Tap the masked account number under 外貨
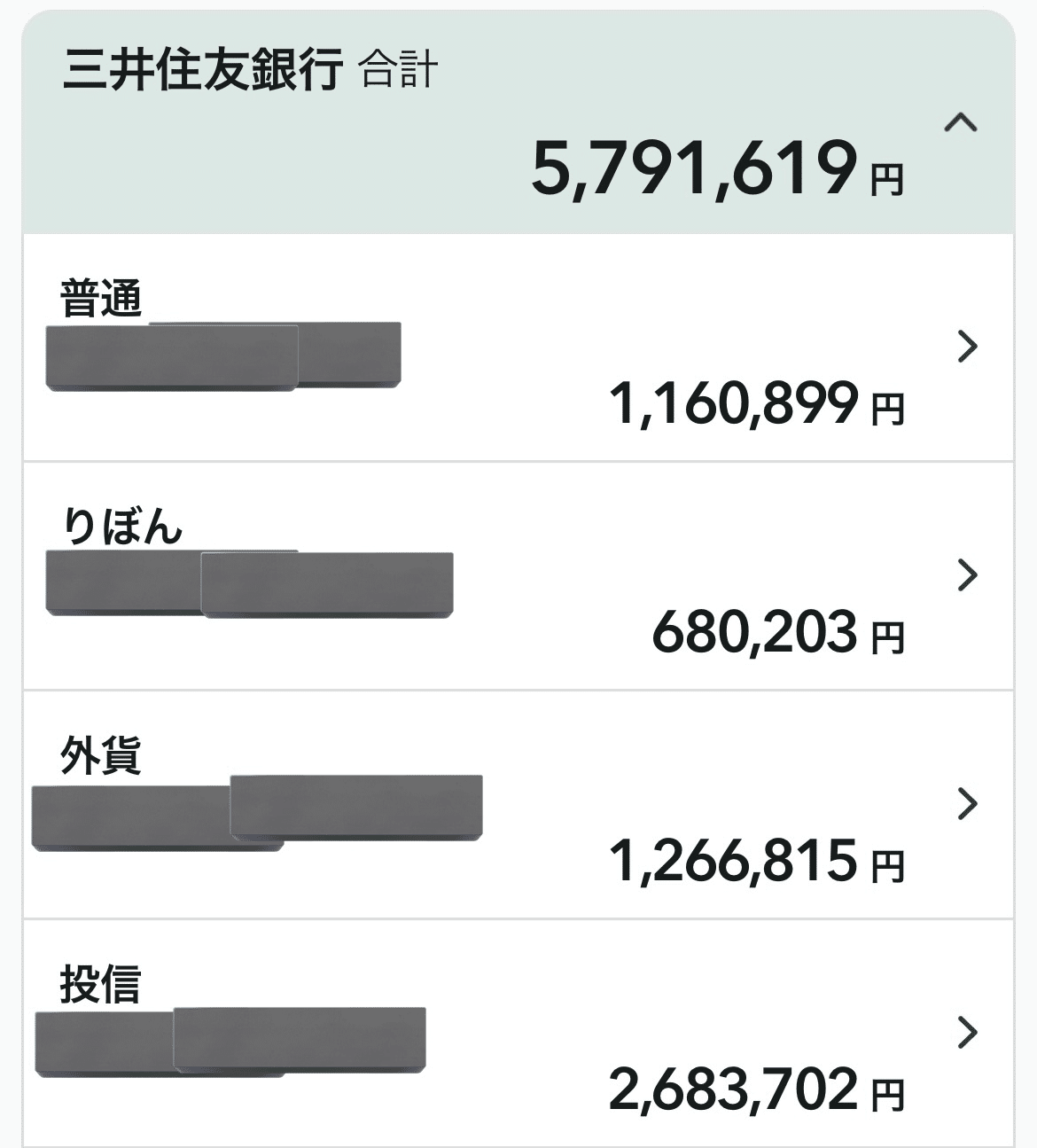Screen dimensions: 1037x1148 click(x=257, y=814)
